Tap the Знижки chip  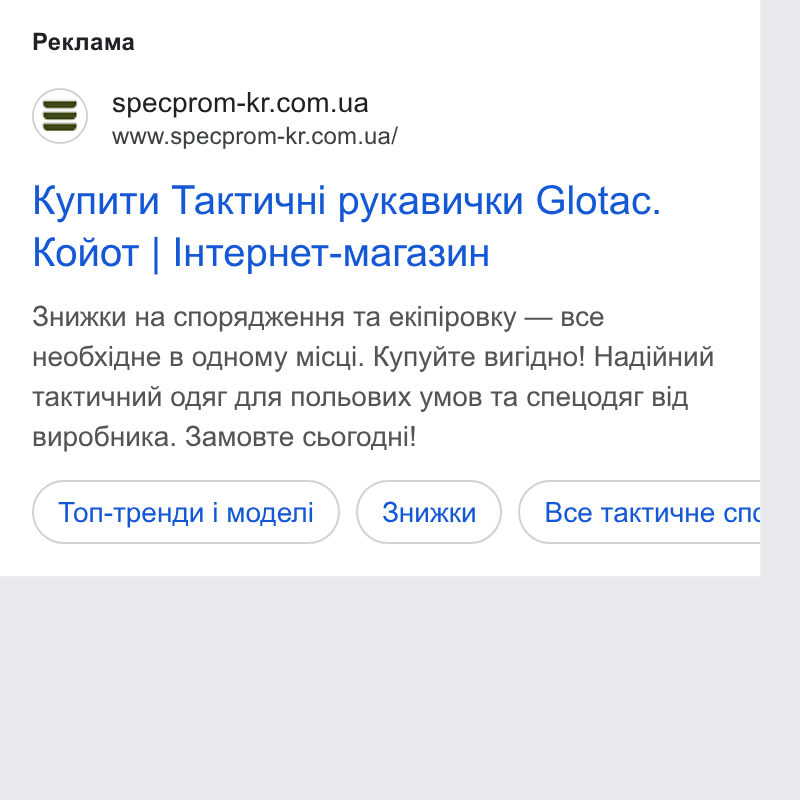click(429, 512)
